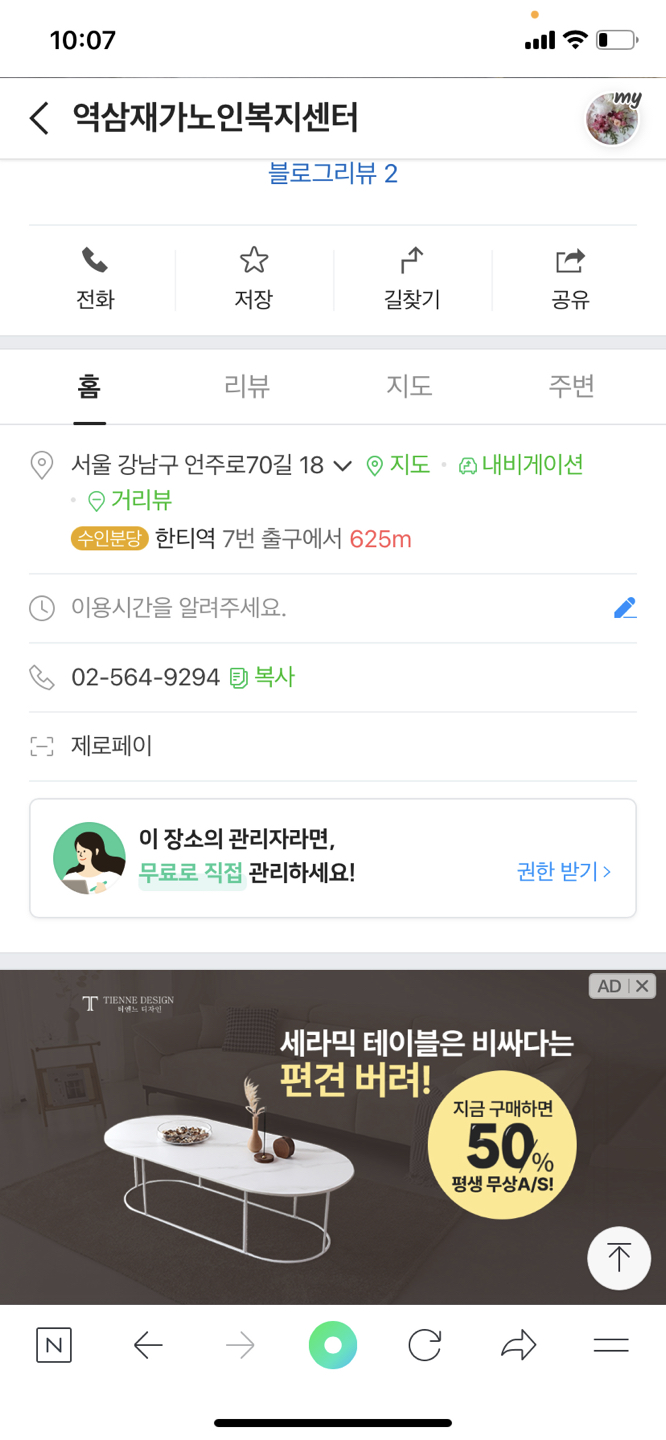Switch to the 리뷰 tab

click(x=247, y=386)
